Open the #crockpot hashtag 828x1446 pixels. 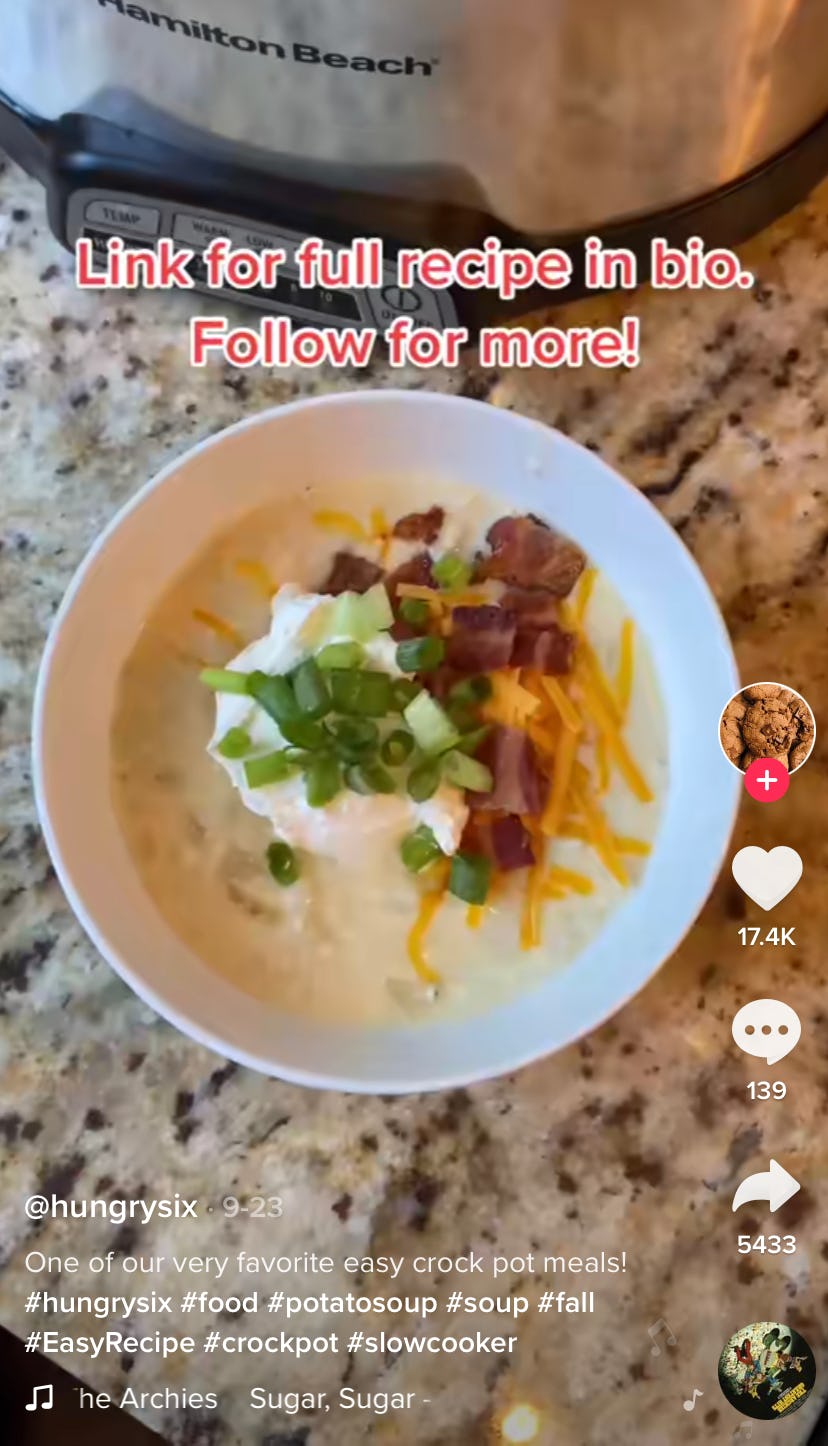point(271,1343)
